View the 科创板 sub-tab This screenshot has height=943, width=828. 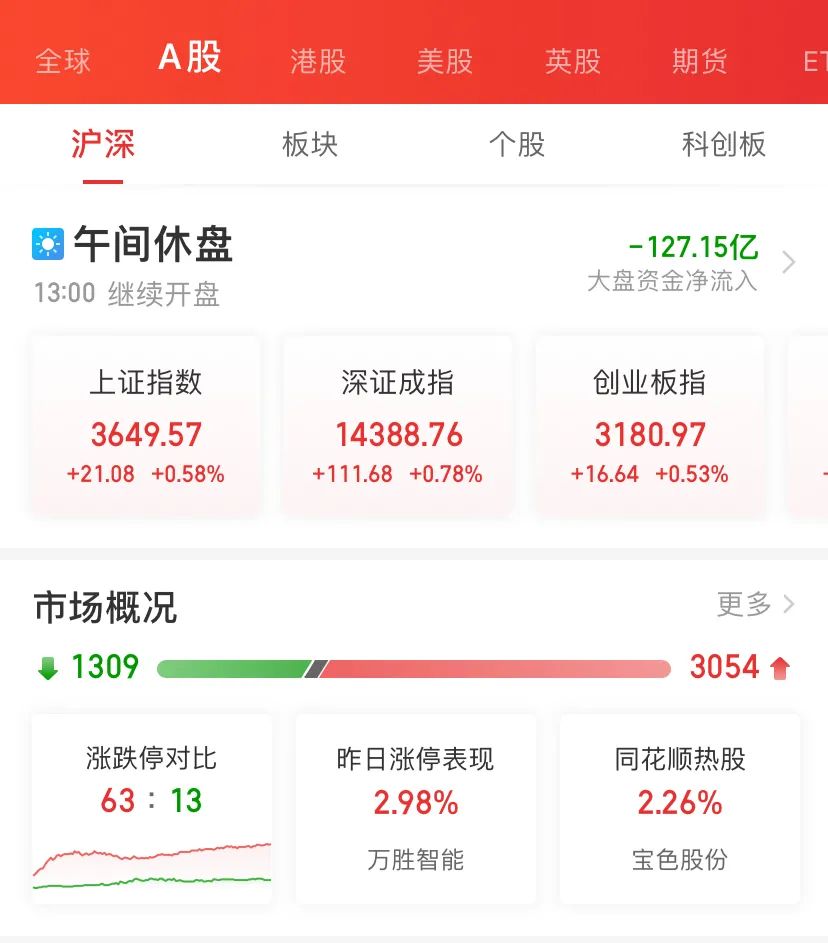[x=724, y=145]
